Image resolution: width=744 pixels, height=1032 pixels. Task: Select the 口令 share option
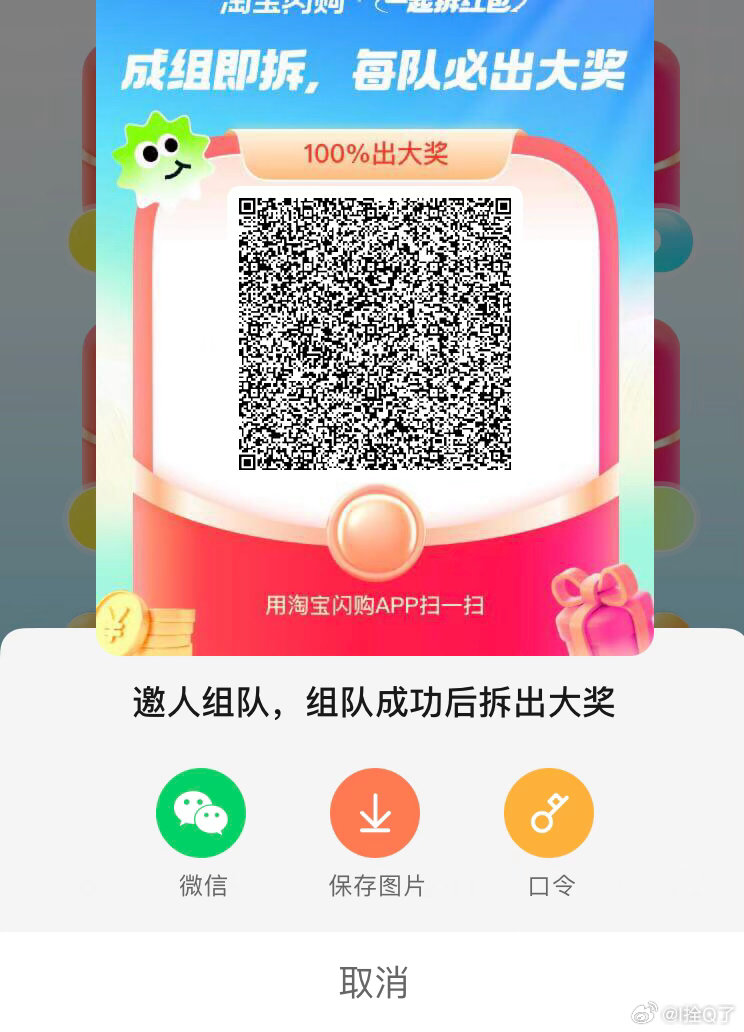[549, 813]
